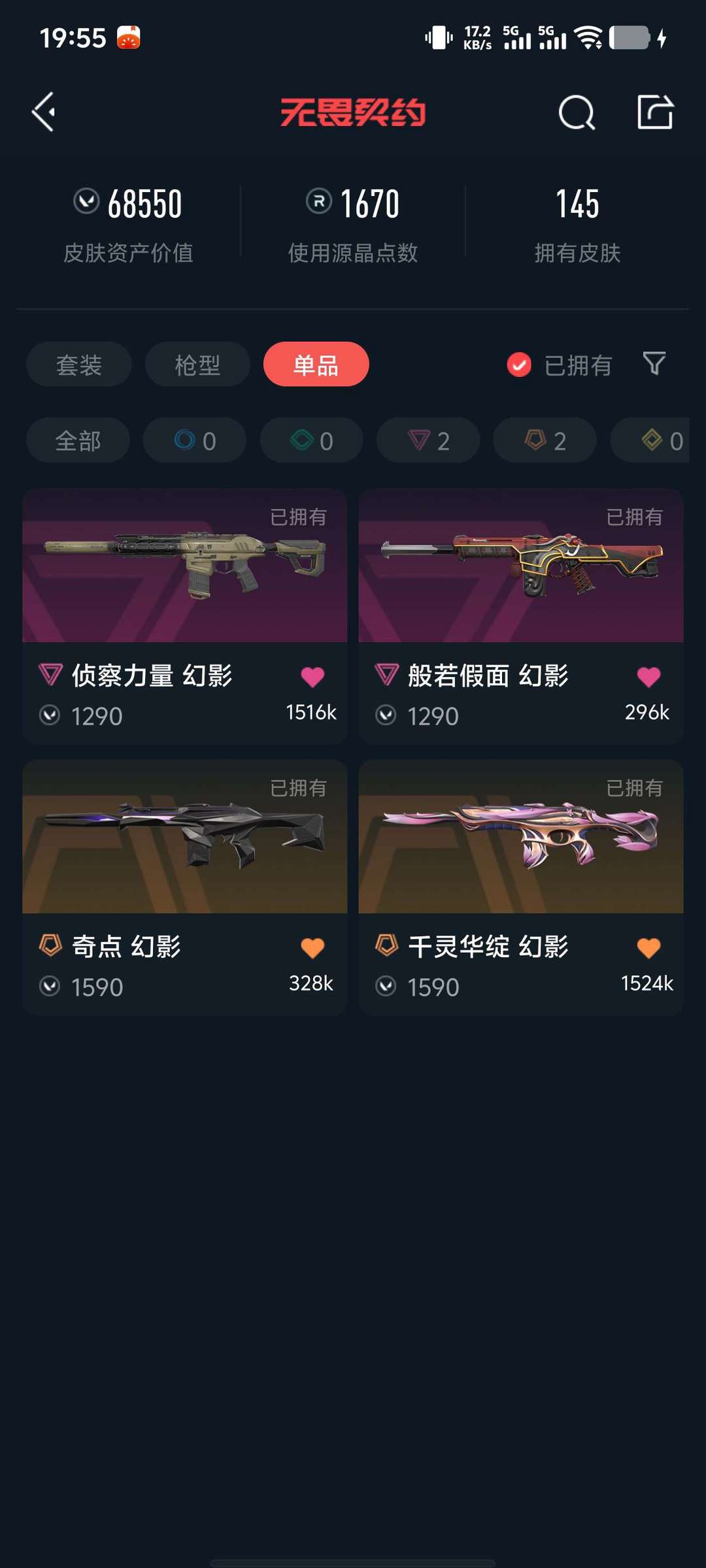The height and width of the screenshot is (1568, 706).
Task: Share this skin collection page
Action: [x=655, y=112]
